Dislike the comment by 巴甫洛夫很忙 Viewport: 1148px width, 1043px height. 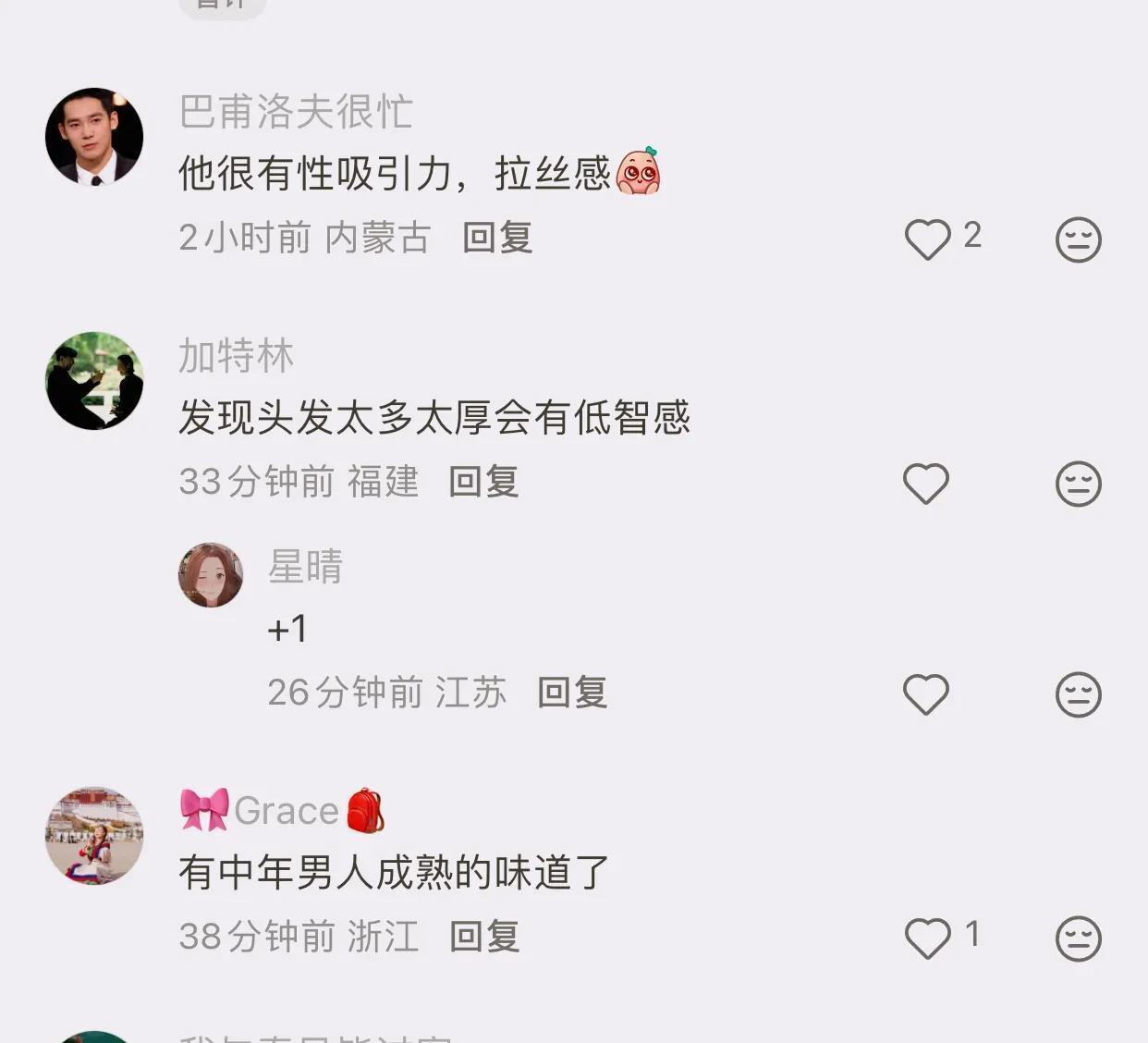tap(1078, 239)
